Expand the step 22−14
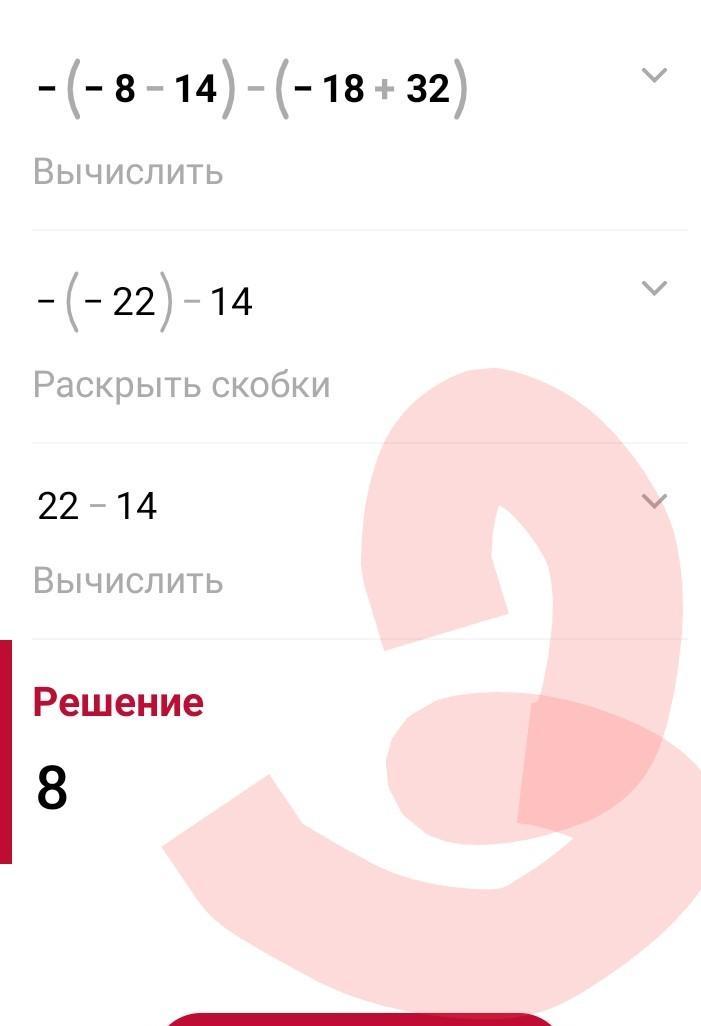The height and width of the screenshot is (1026, 701). pos(653,501)
